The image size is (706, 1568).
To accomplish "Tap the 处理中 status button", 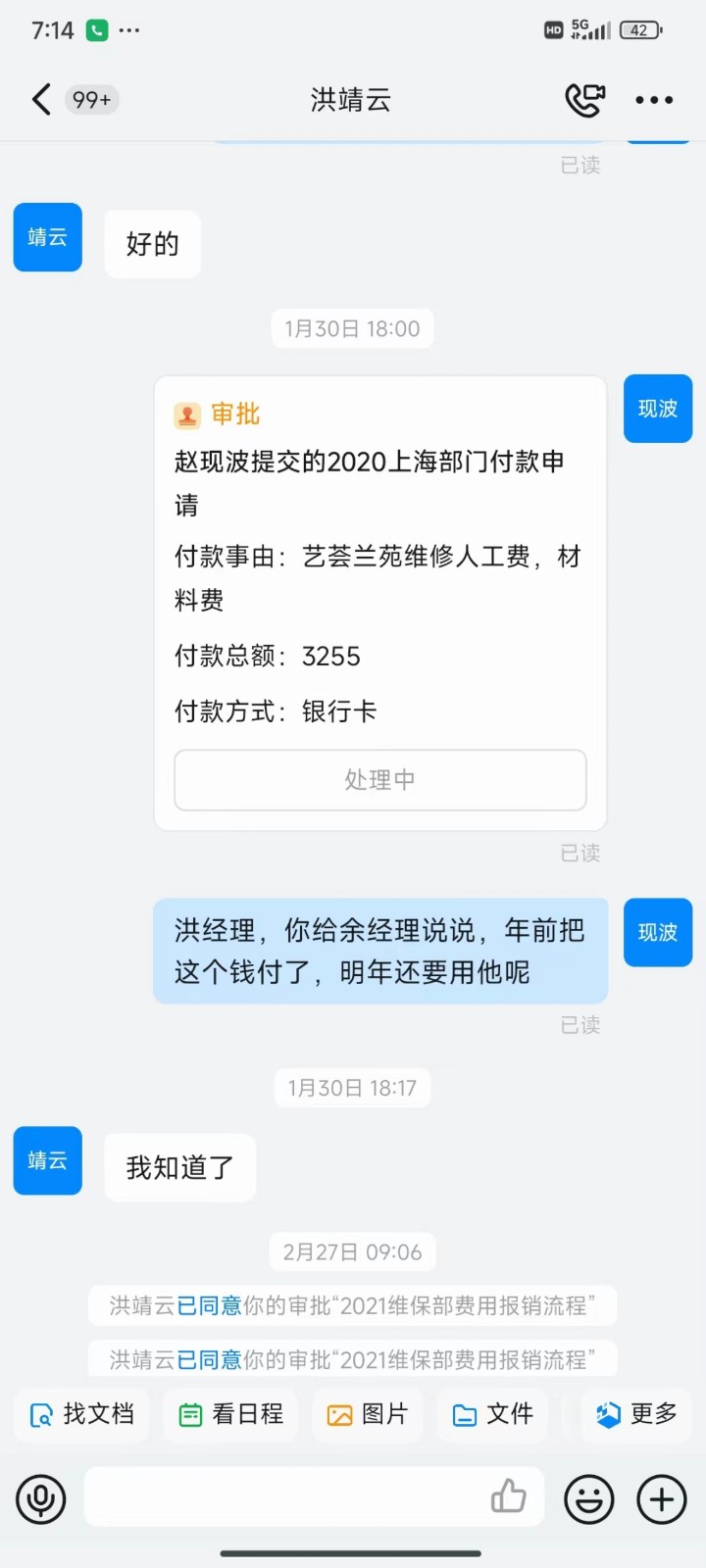I will point(379,780).
